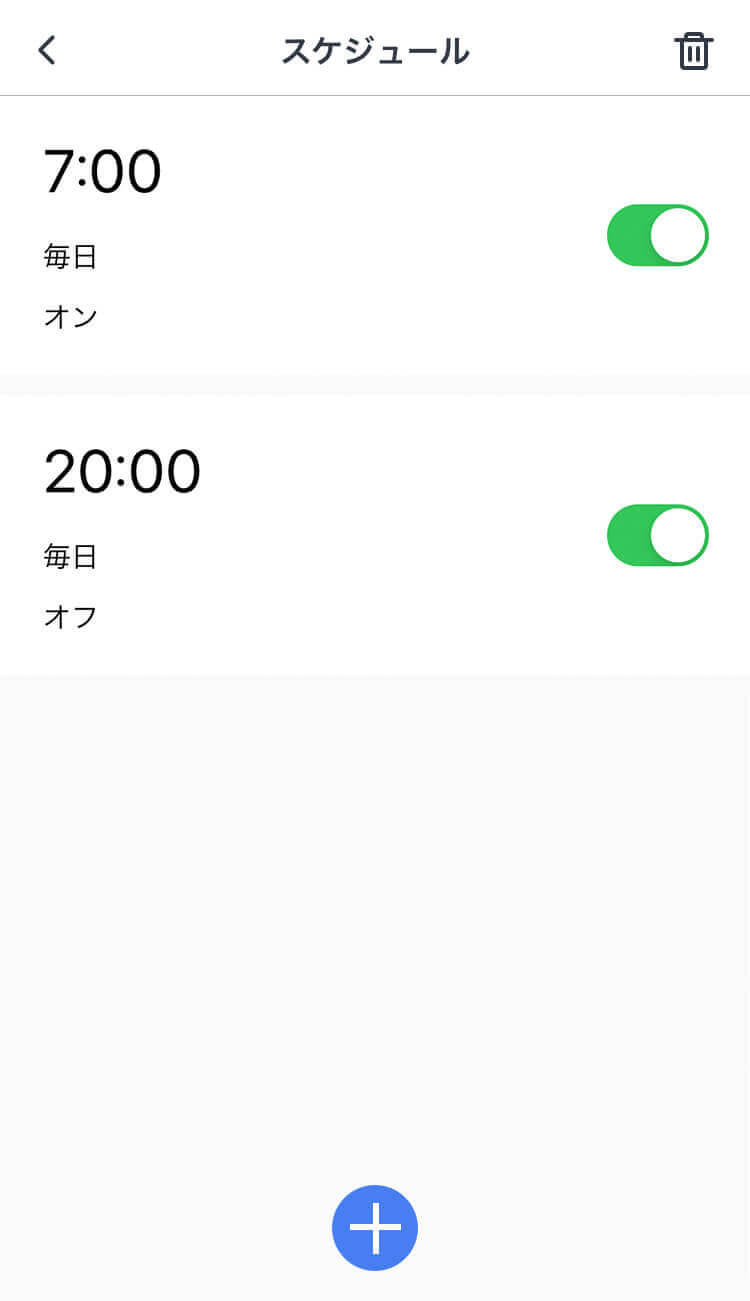The width and height of the screenshot is (750, 1301).
Task: Open the 7:00 毎日 schedule entry
Action: tap(375, 236)
